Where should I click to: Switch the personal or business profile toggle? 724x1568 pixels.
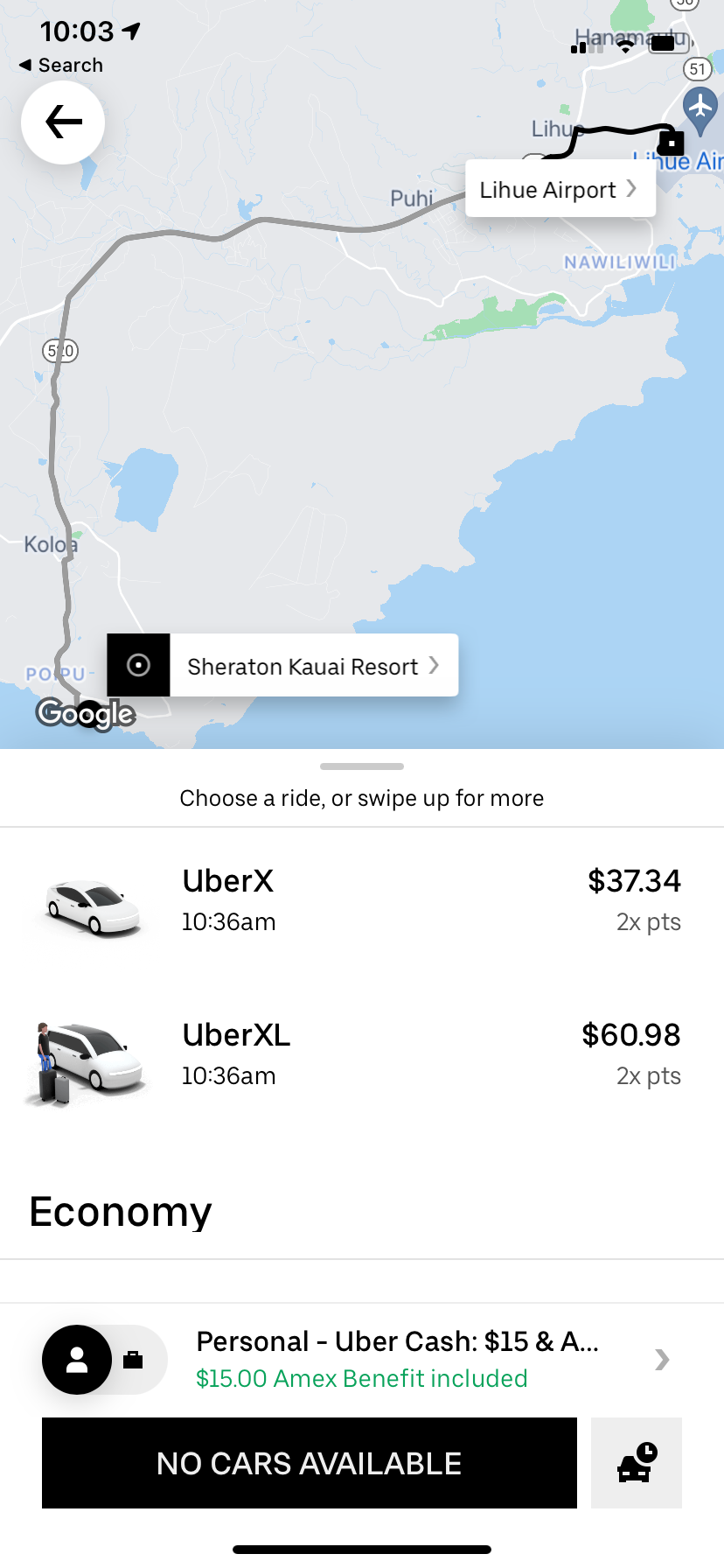click(105, 1360)
